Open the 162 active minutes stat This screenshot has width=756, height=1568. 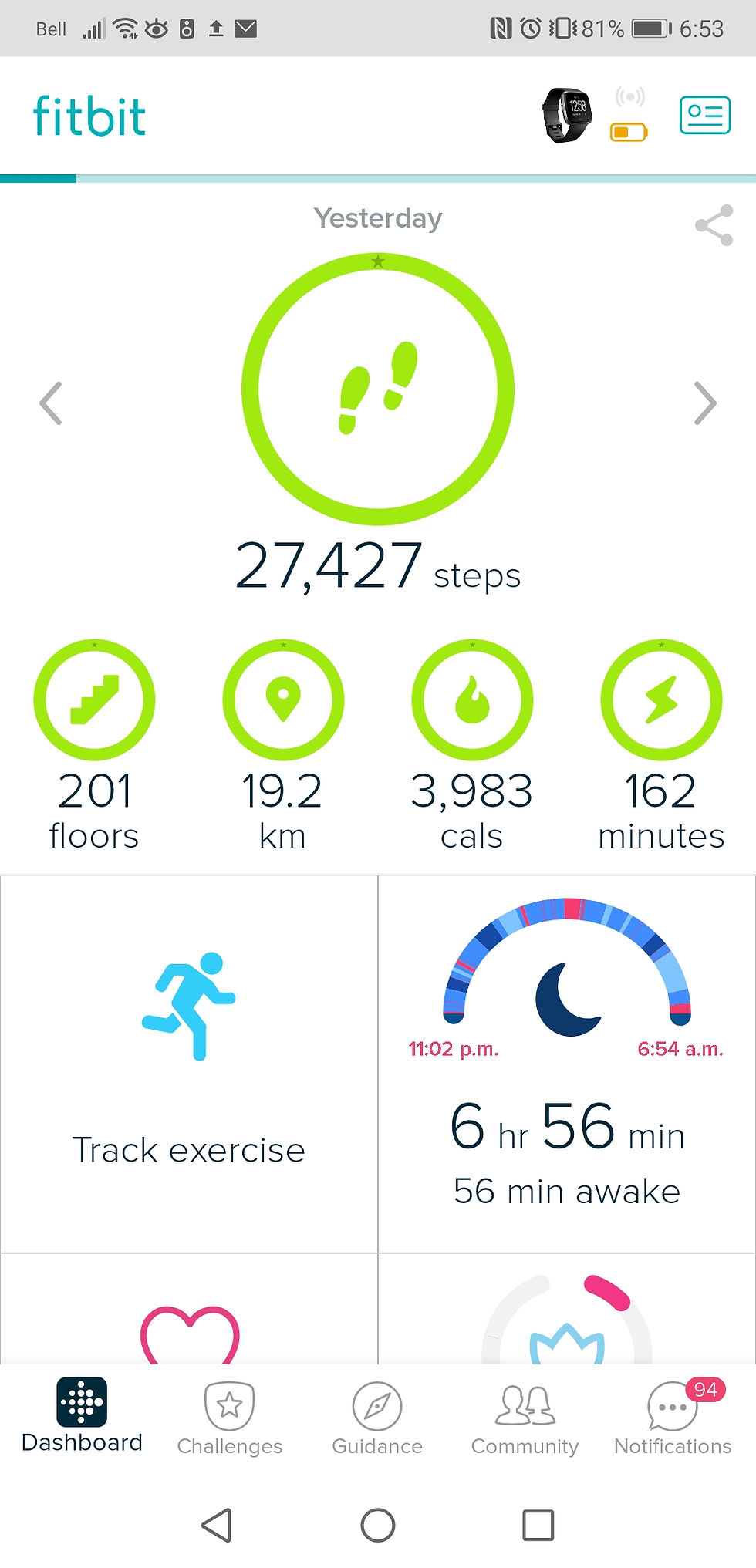click(x=661, y=700)
